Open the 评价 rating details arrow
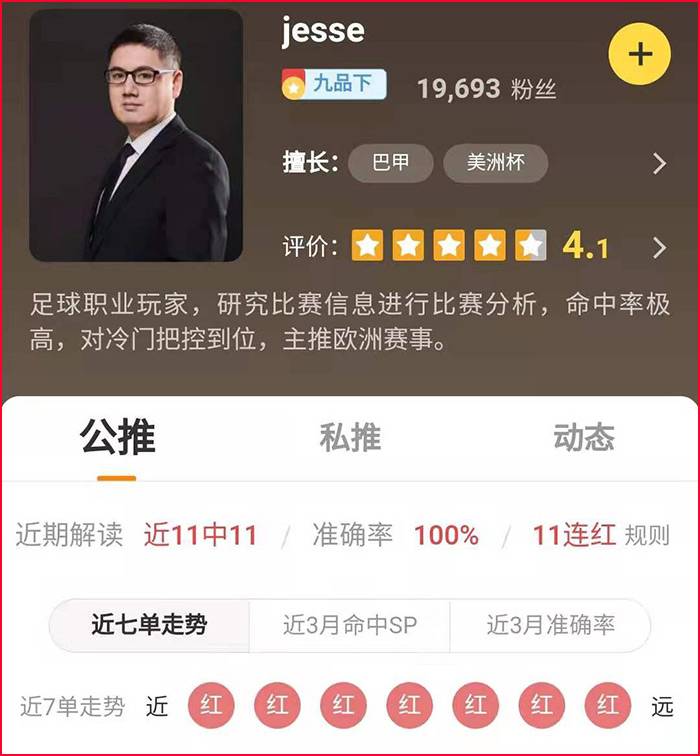The height and width of the screenshot is (756, 700). click(x=659, y=247)
